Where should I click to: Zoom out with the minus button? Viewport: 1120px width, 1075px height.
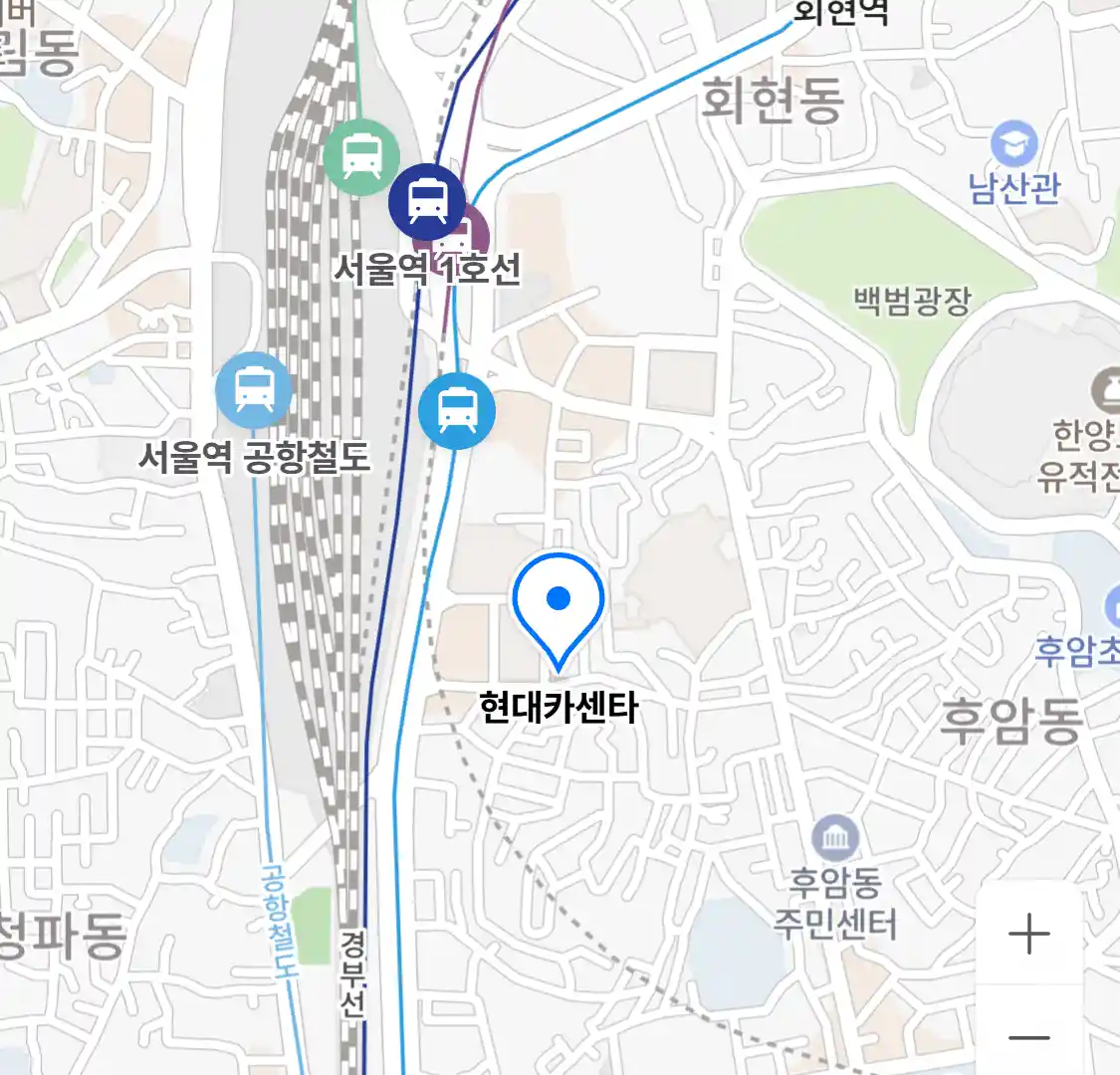click(1028, 1037)
